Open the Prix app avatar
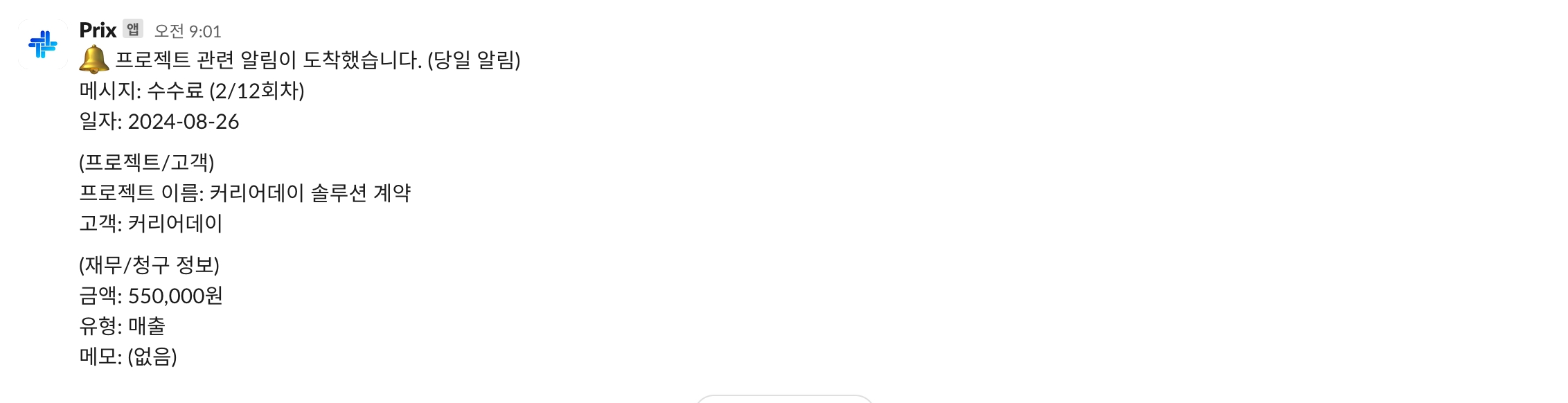Viewport: 1568px width, 403px height. (x=43, y=44)
